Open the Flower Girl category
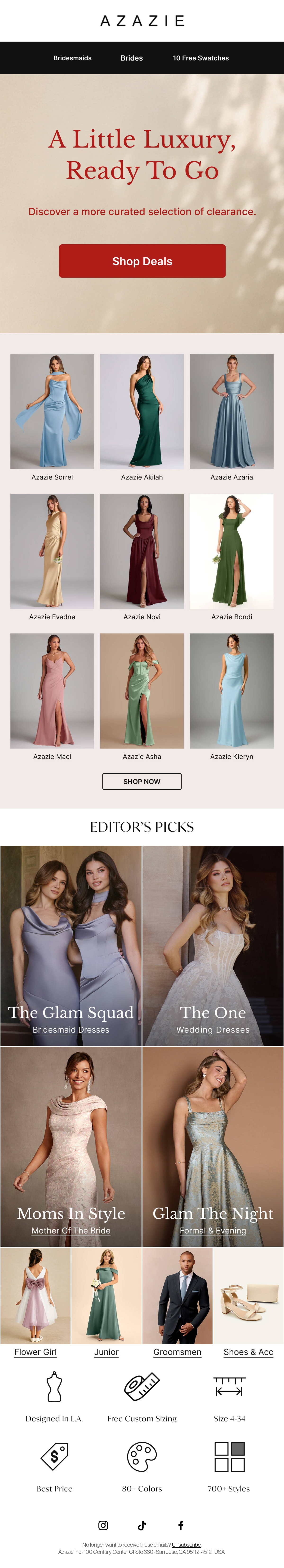The image size is (284, 1568). pos(35,1352)
